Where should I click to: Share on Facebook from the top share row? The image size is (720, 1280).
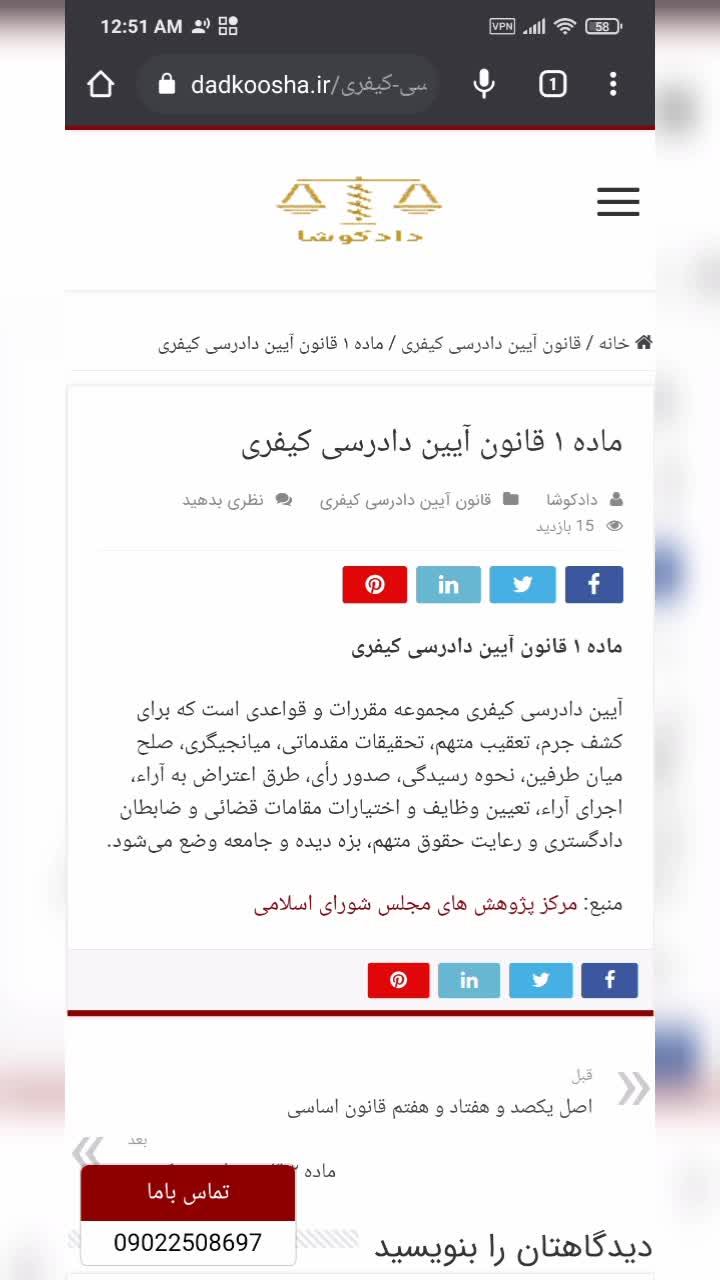594,585
